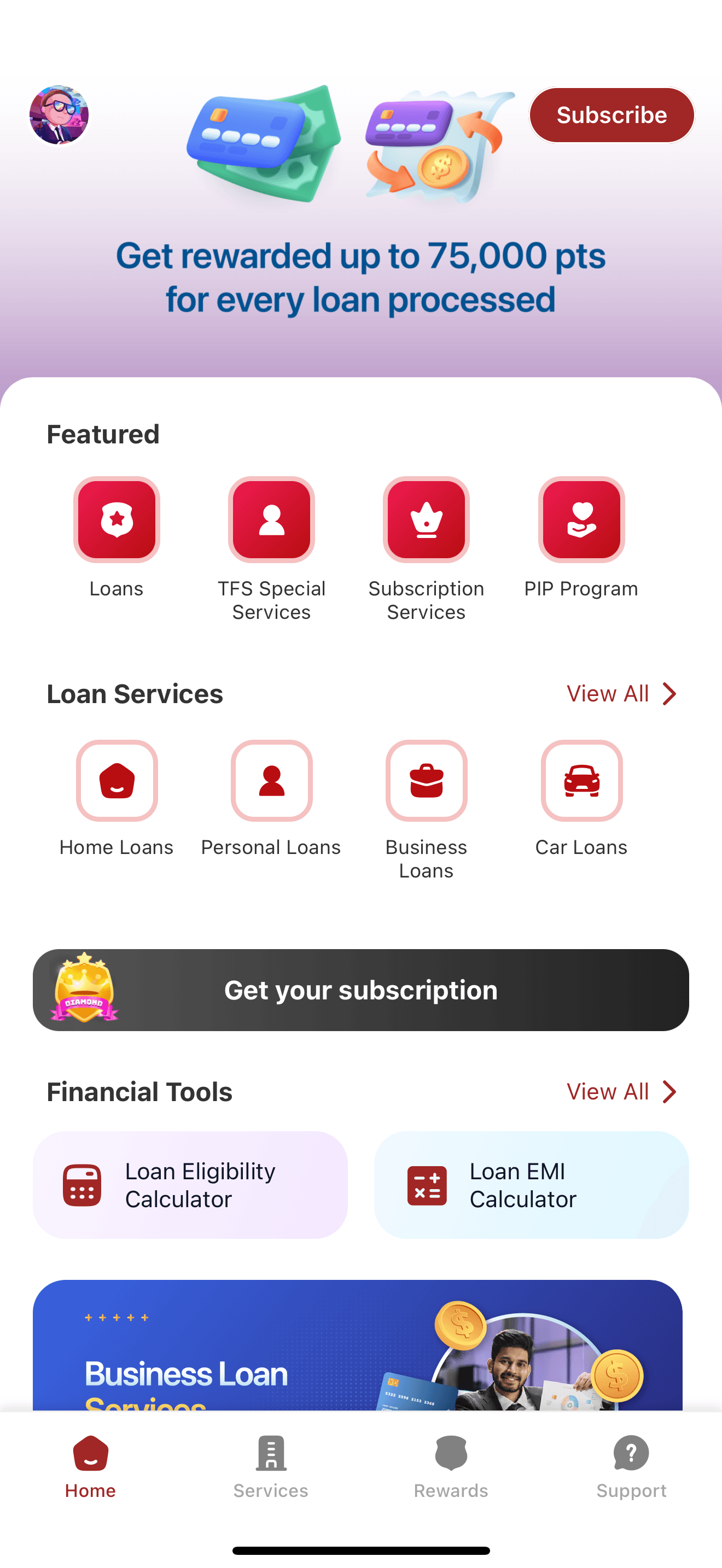Select Car Loans
The height and width of the screenshot is (1568, 722).
581,781
